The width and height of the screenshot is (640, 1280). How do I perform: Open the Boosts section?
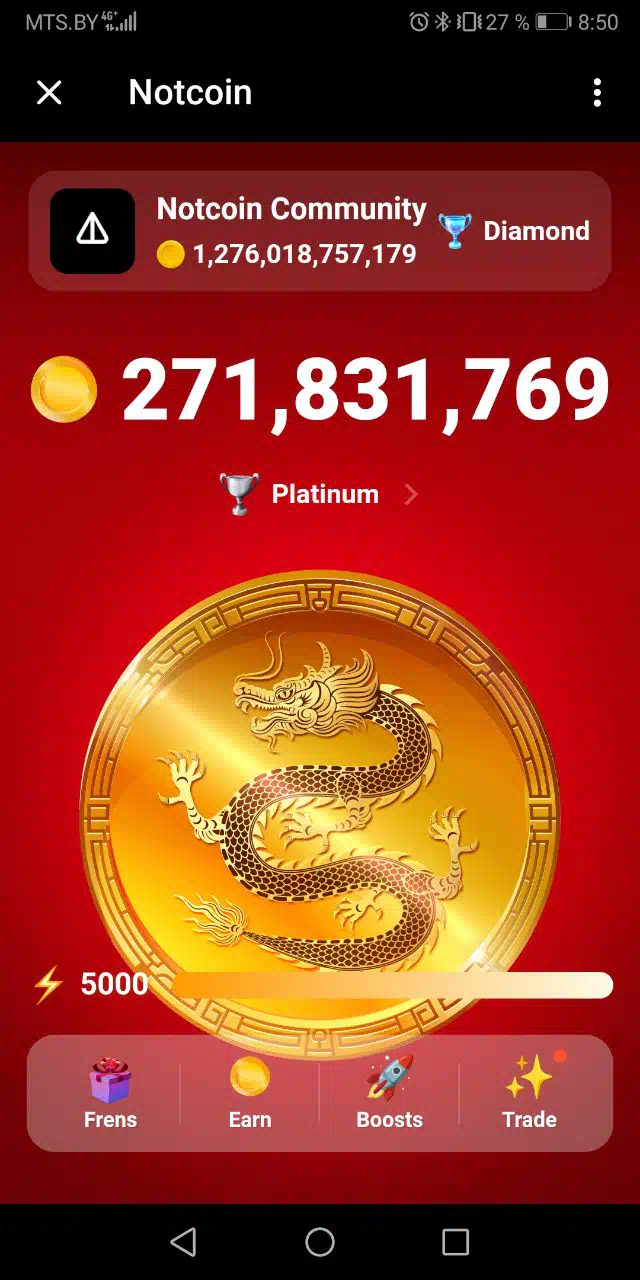(390, 1094)
